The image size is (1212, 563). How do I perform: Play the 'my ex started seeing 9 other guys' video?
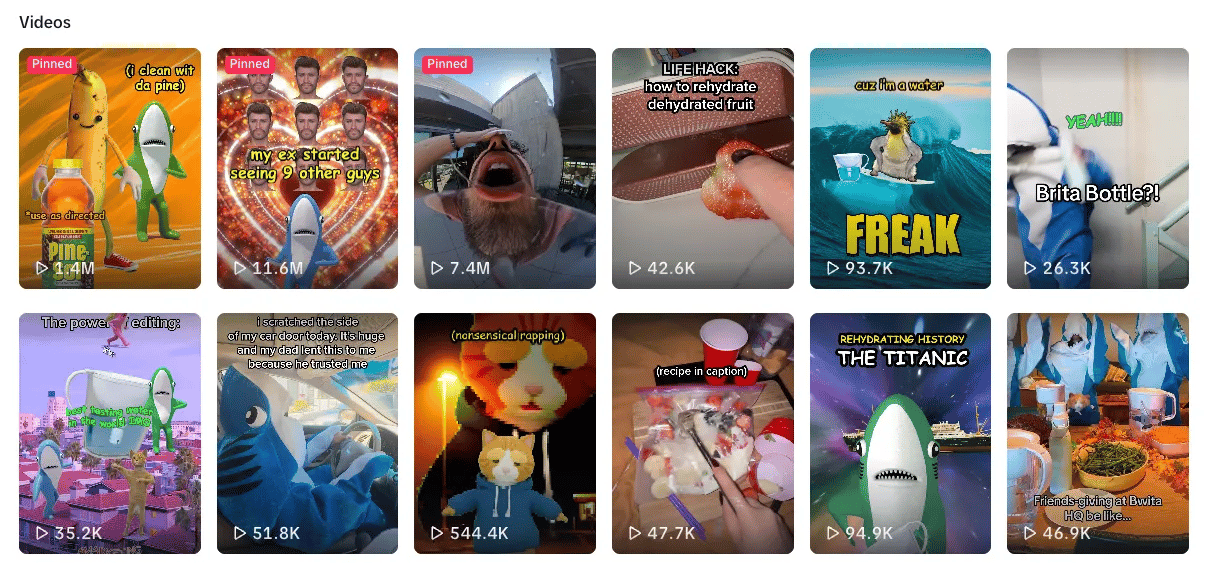point(307,168)
